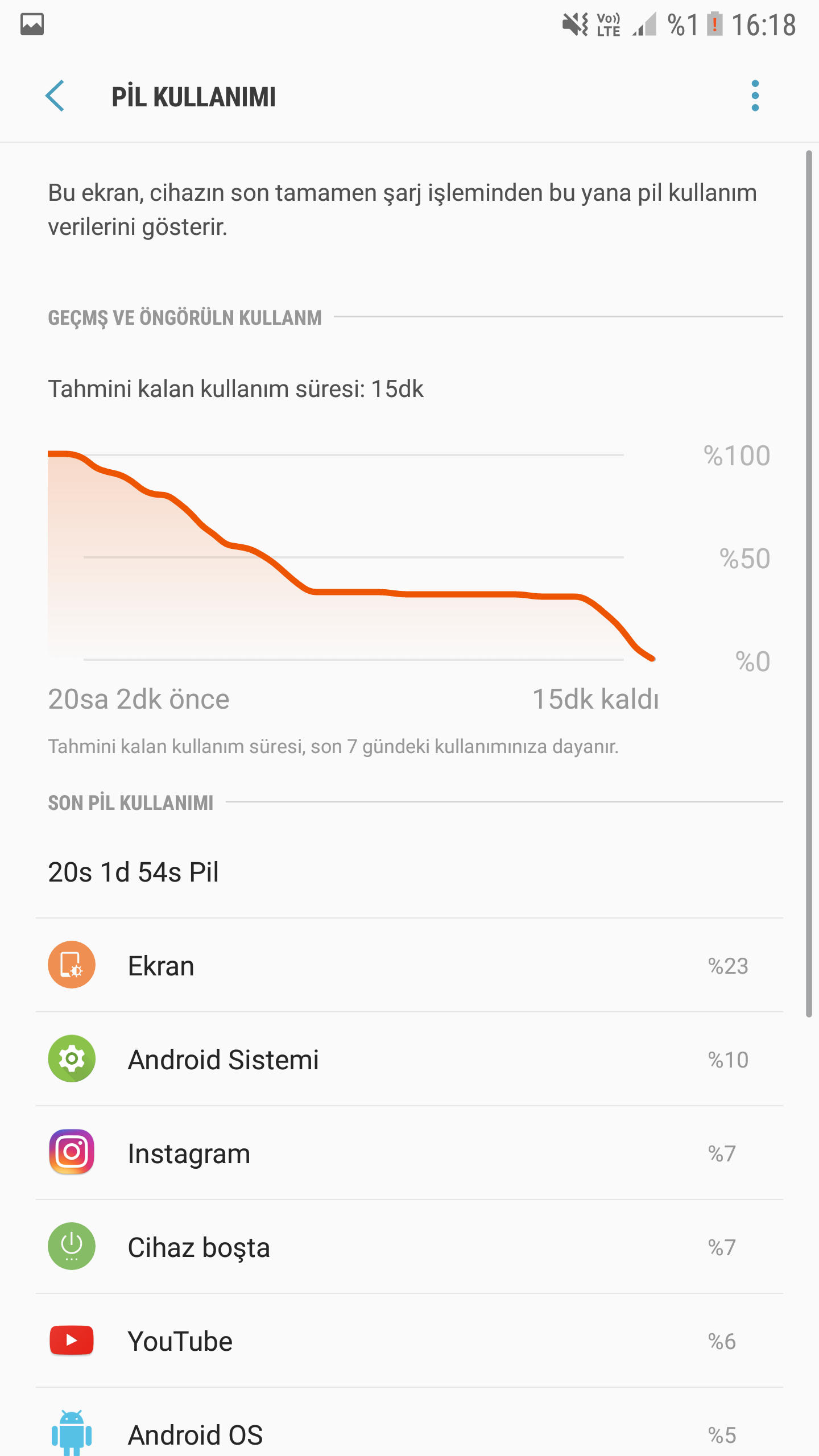Go back from Pil Kullanımı screen
This screenshot has width=819, height=1456.
tap(55, 96)
